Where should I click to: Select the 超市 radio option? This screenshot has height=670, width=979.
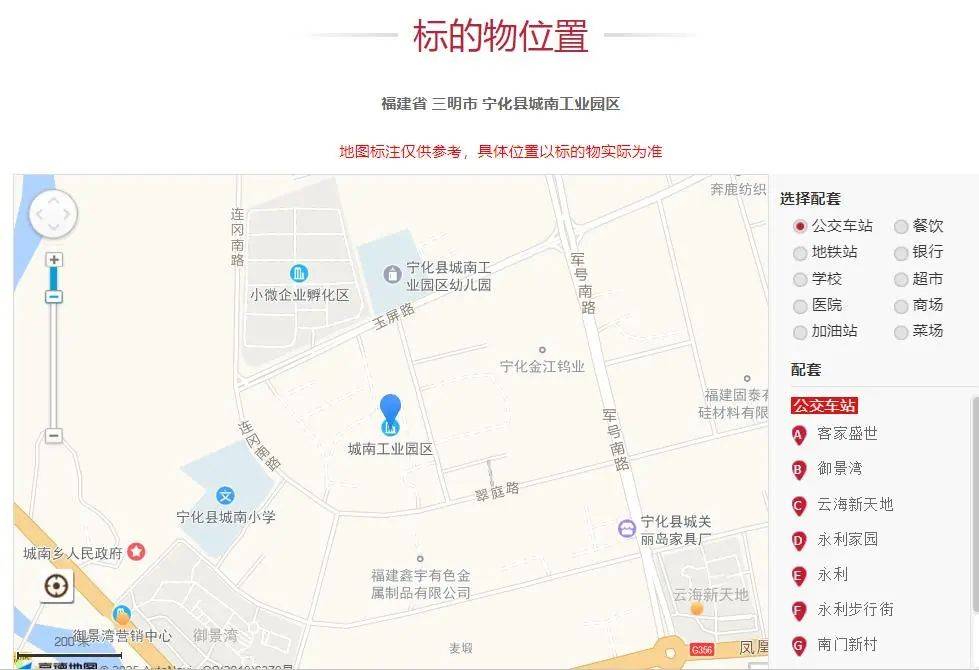(x=901, y=280)
